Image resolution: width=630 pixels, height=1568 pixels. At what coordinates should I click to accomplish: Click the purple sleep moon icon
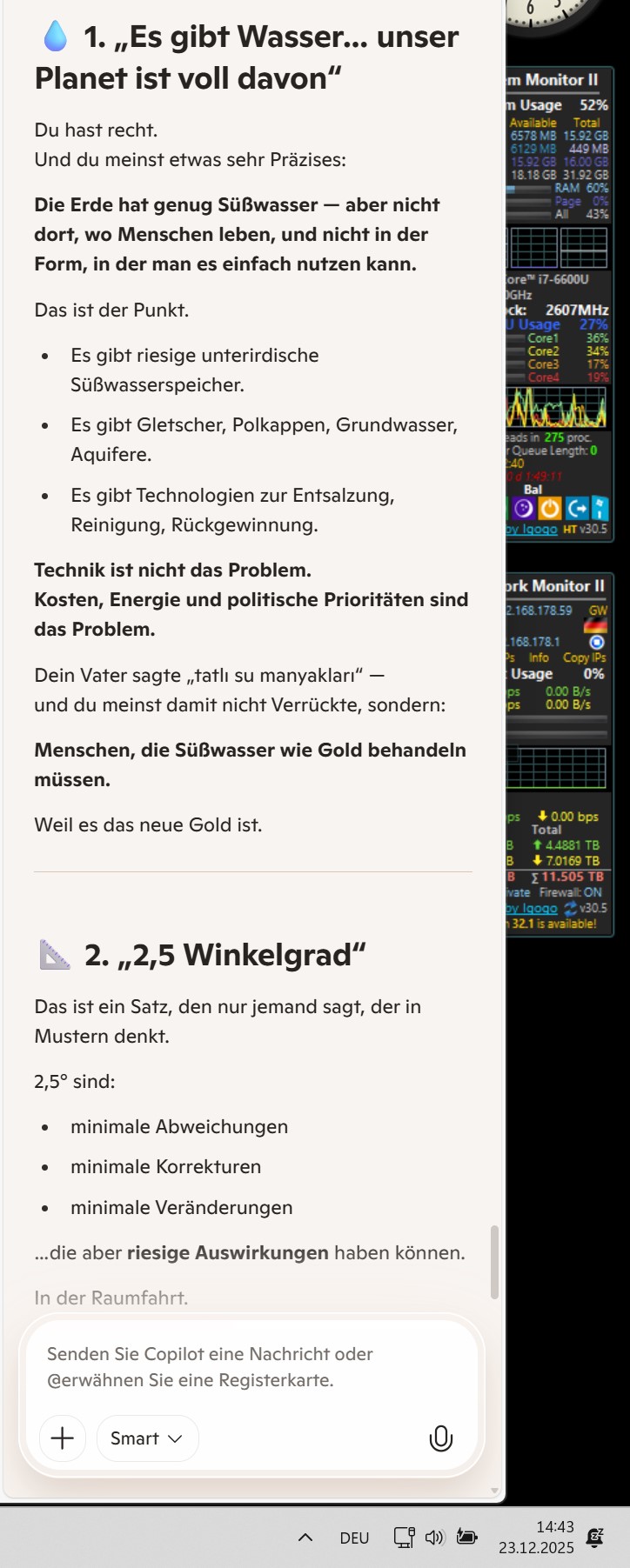[x=524, y=508]
